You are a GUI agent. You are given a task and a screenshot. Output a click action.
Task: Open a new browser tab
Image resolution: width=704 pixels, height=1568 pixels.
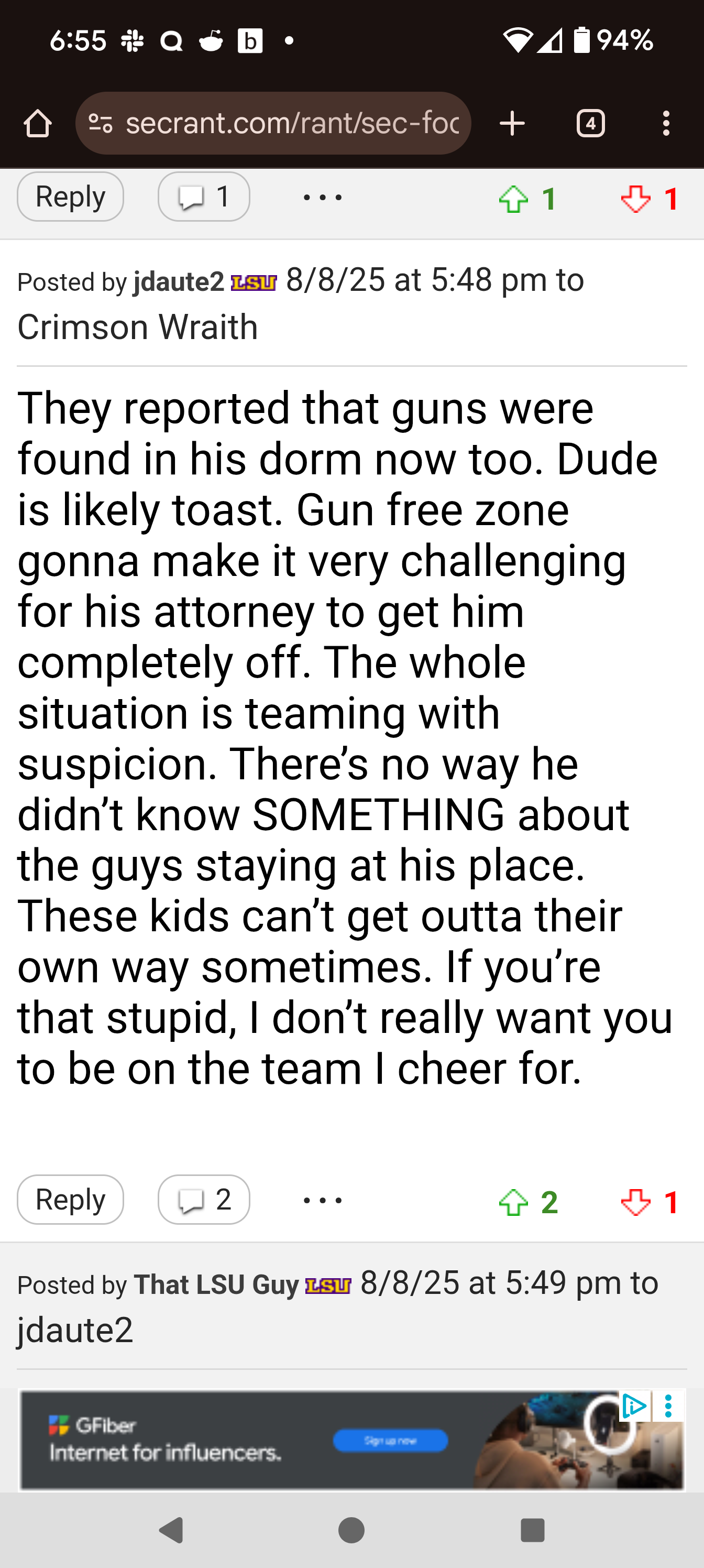[512, 124]
